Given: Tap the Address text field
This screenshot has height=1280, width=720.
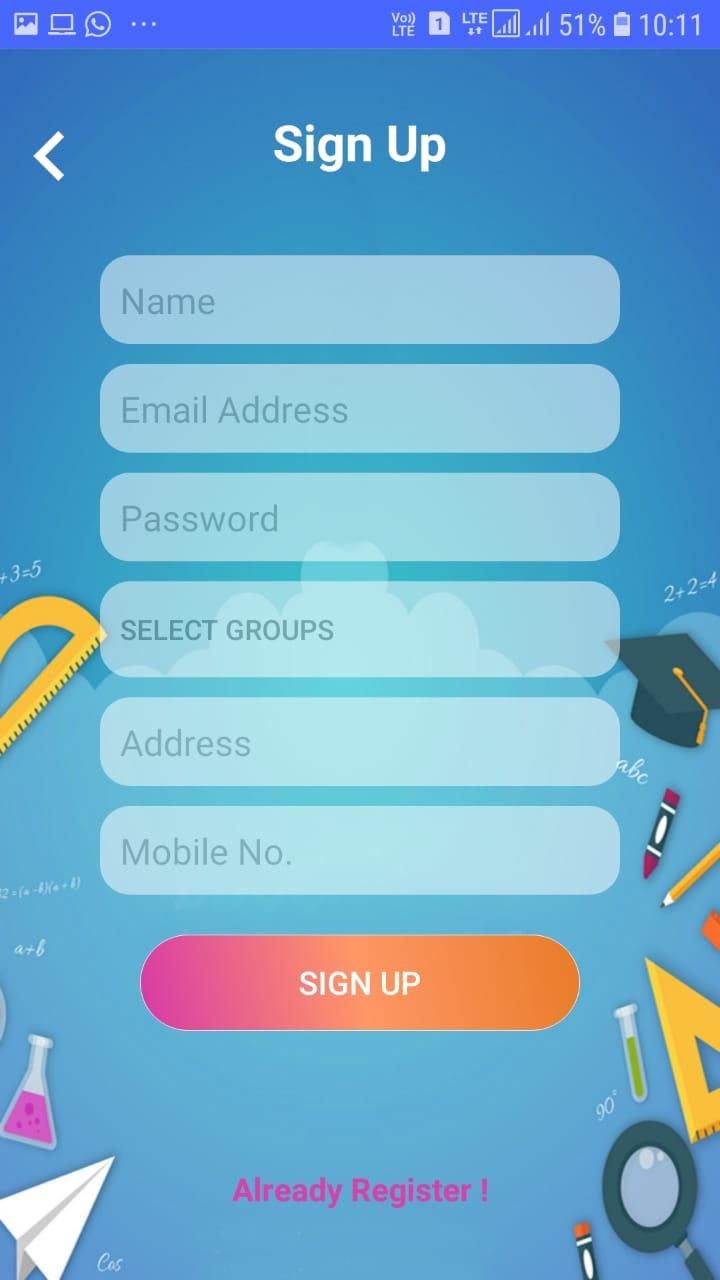Looking at the screenshot, I should click(x=360, y=742).
